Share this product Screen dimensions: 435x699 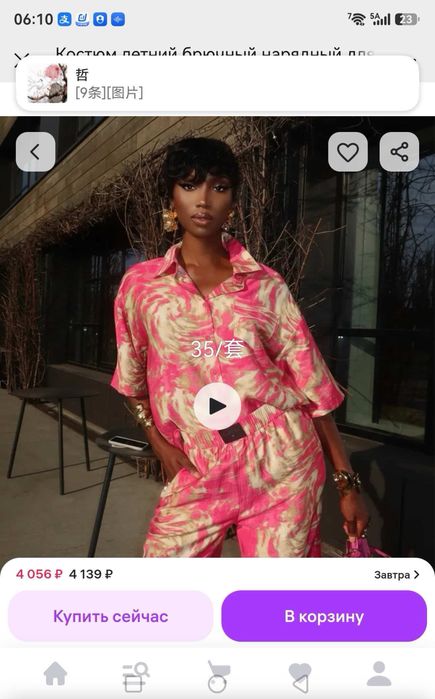click(399, 152)
